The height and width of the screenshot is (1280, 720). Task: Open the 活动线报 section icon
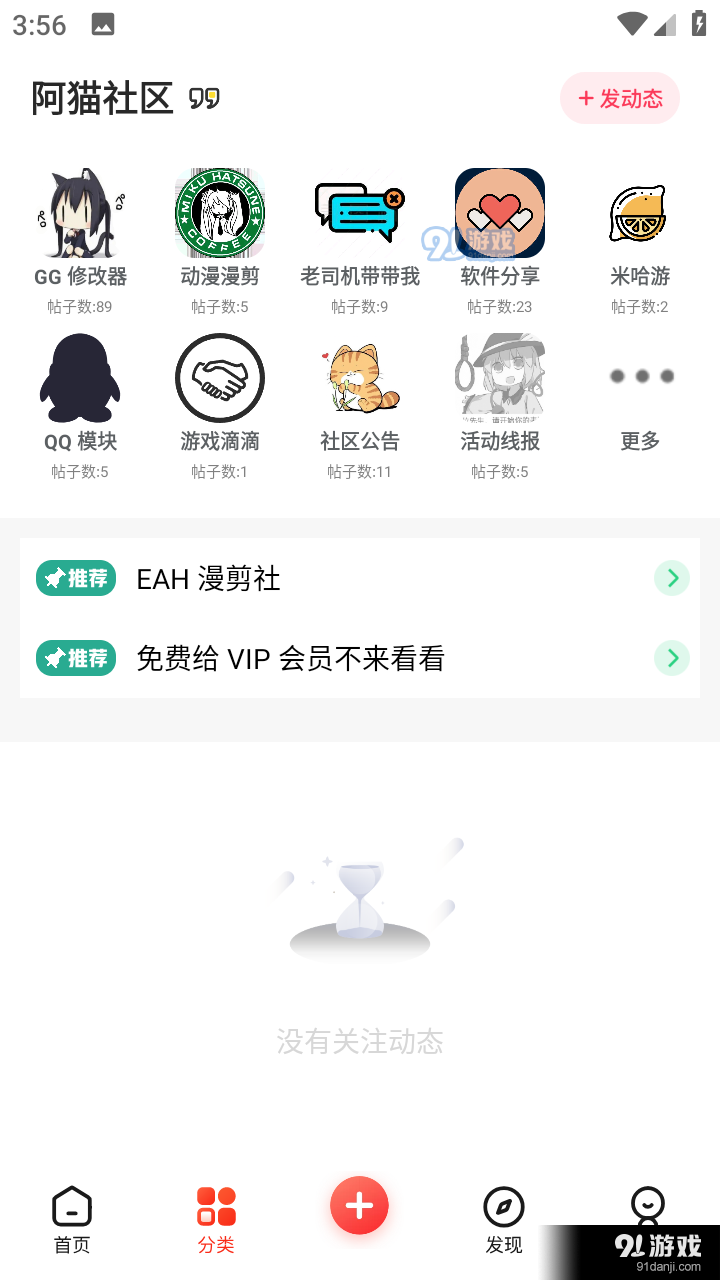pyautogui.click(x=500, y=377)
